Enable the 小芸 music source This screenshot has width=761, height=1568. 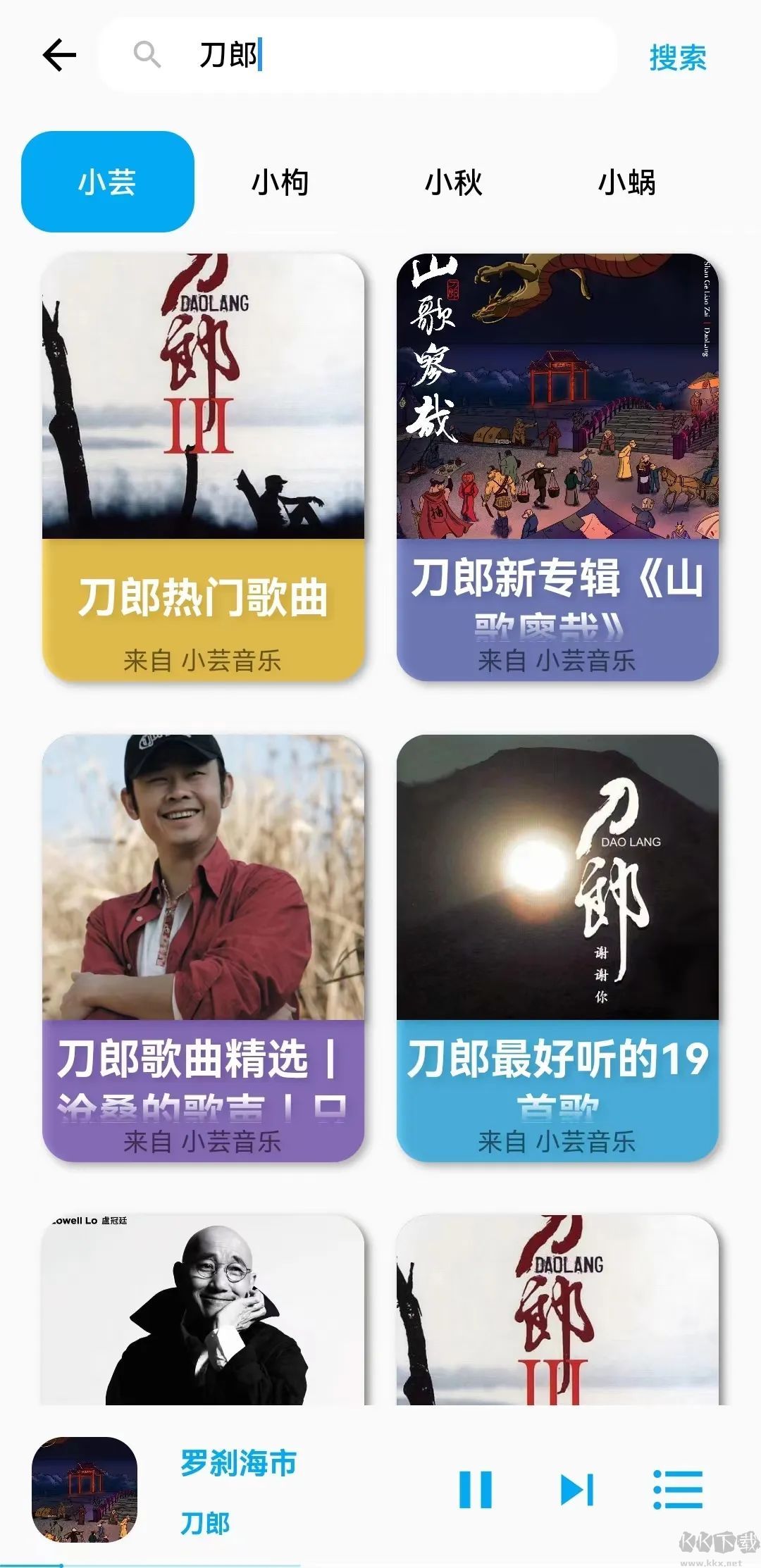(x=106, y=181)
